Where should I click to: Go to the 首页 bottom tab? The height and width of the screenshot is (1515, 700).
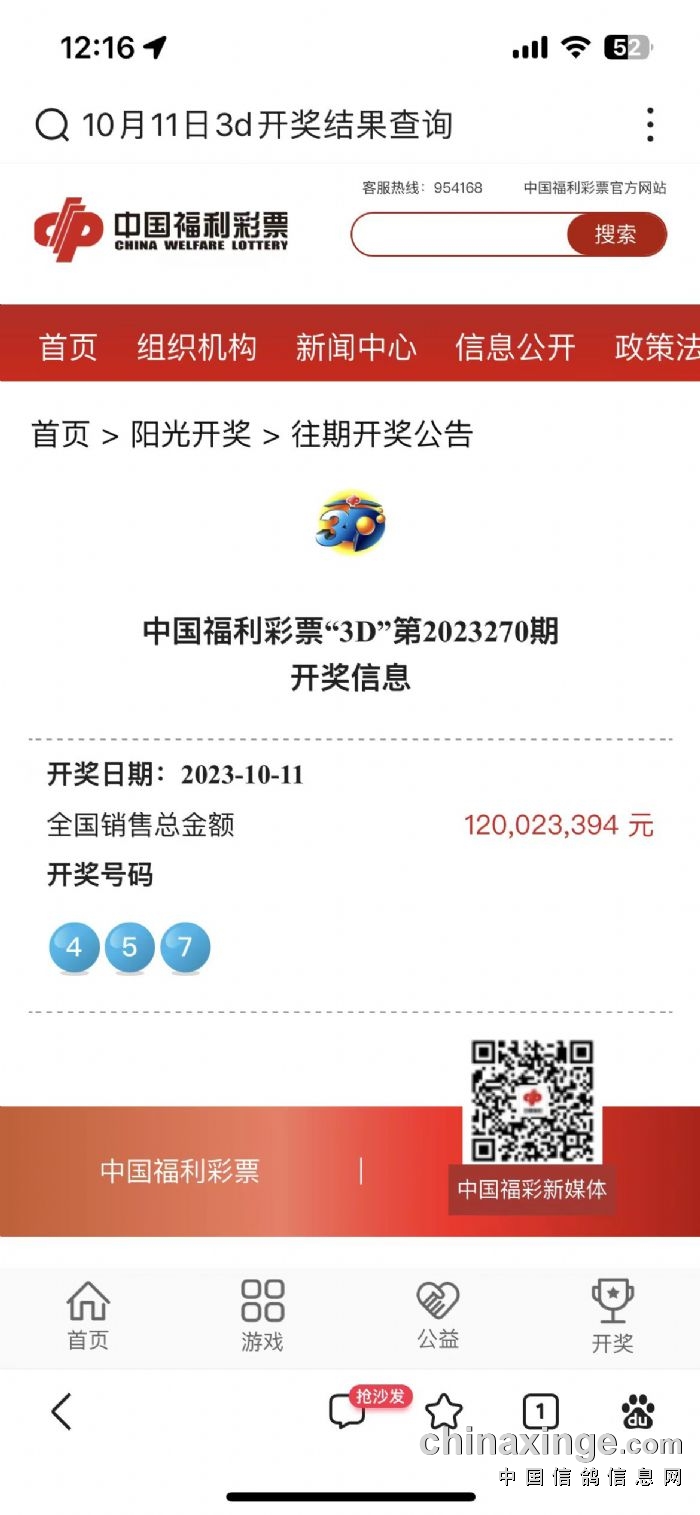coord(88,1316)
